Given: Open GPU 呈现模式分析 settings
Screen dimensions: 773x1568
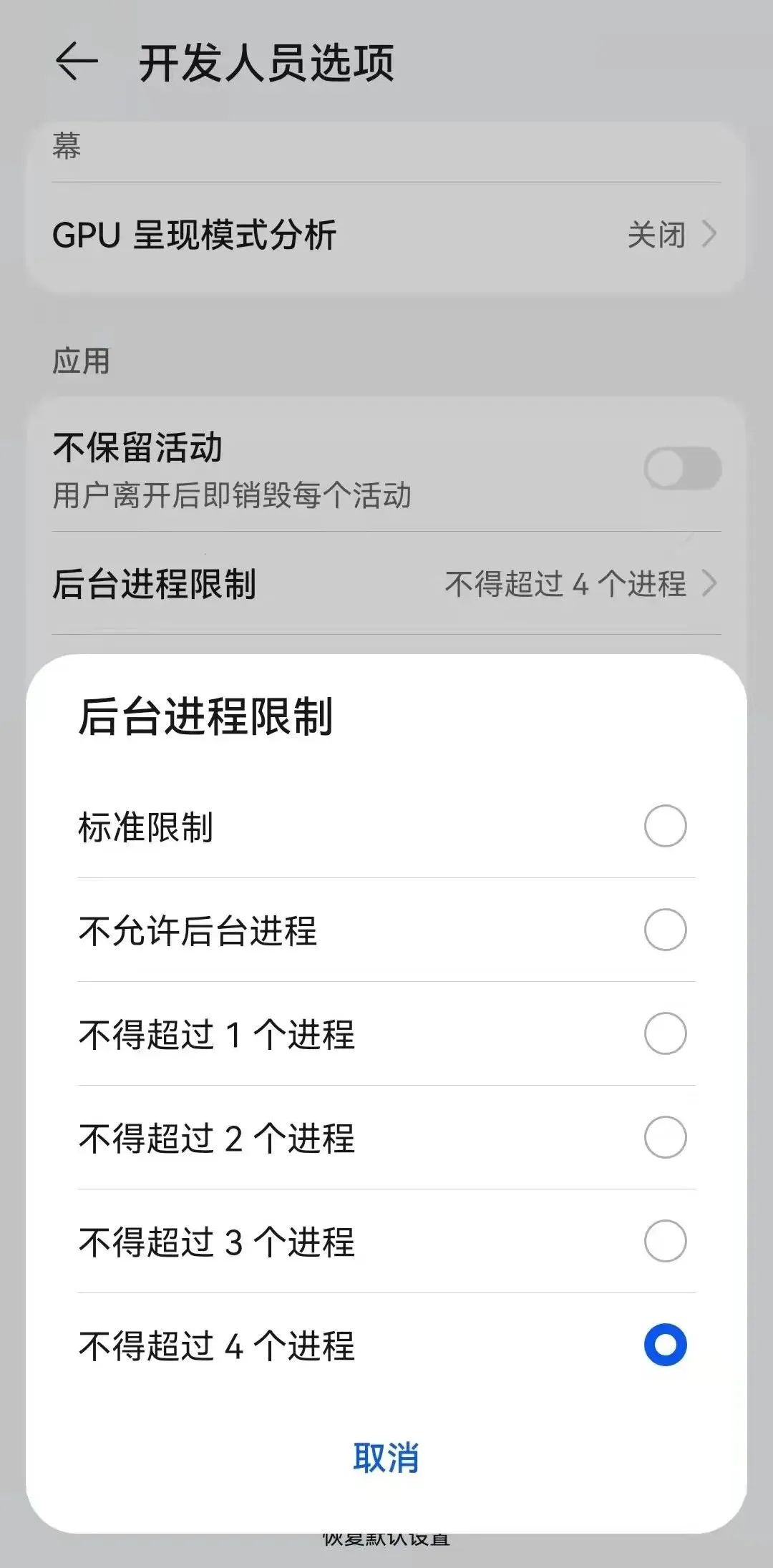Looking at the screenshot, I should tap(386, 234).
